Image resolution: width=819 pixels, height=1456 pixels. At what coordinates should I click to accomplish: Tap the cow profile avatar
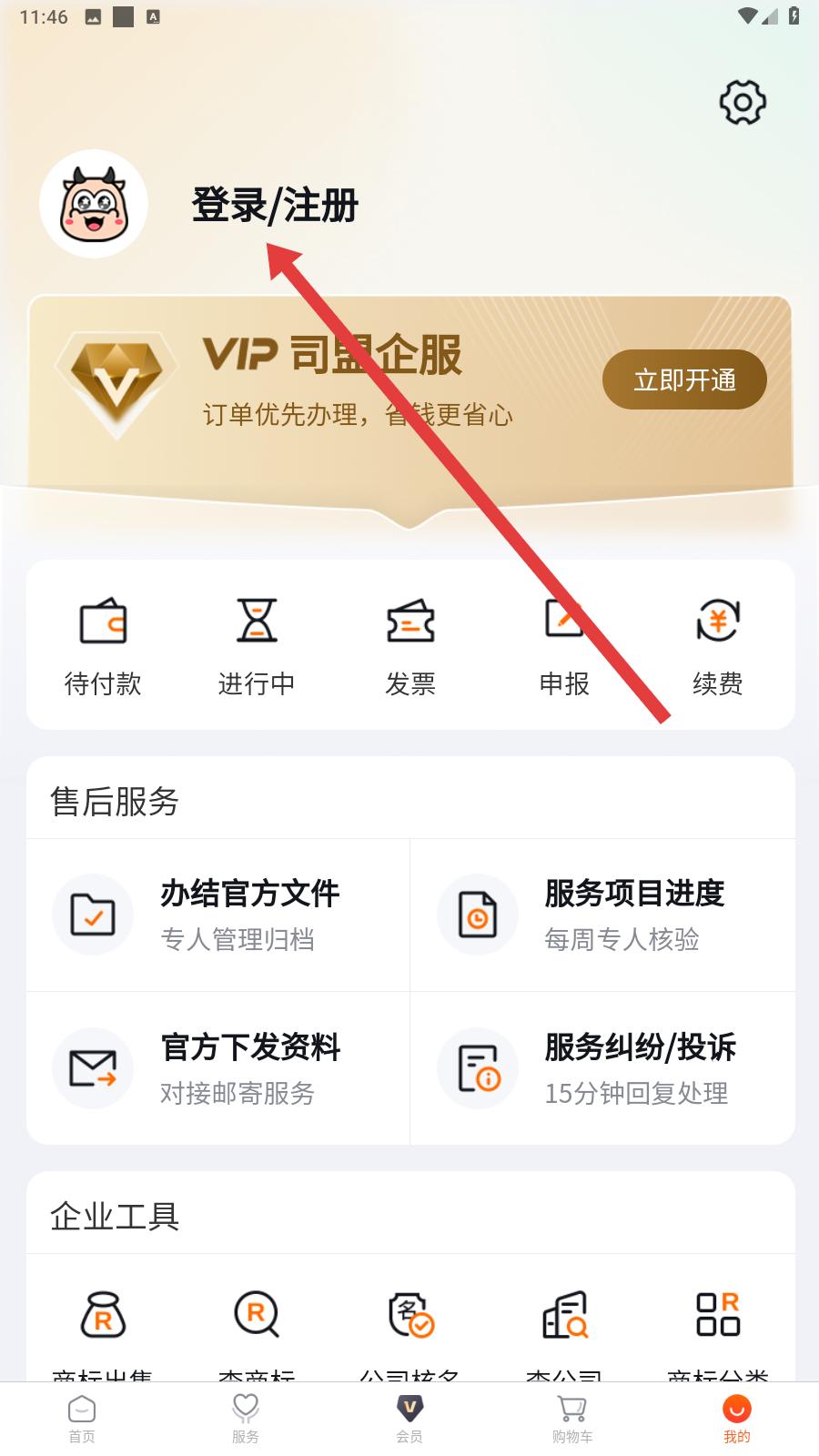(94, 204)
